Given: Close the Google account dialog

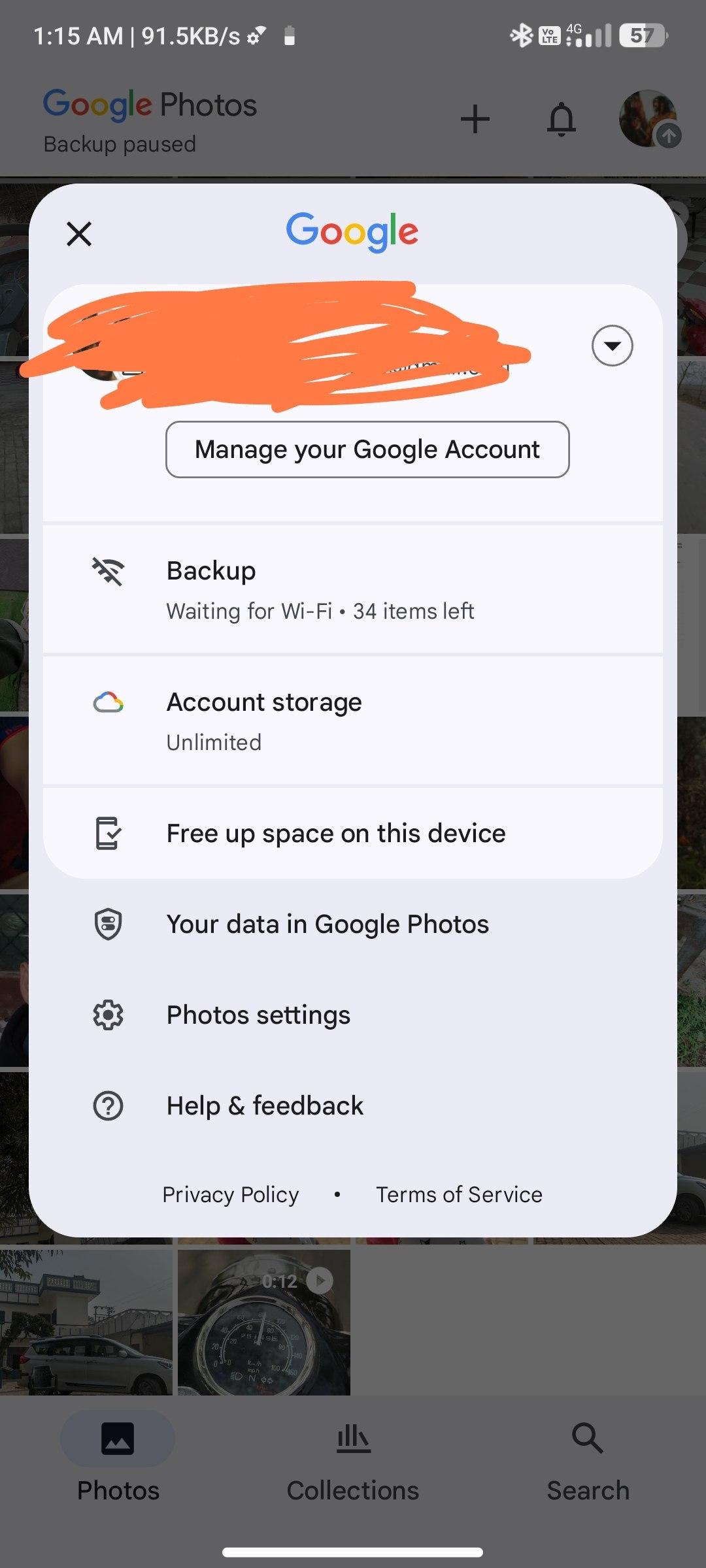Looking at the screenshot, I should click(x=79, y=233).
